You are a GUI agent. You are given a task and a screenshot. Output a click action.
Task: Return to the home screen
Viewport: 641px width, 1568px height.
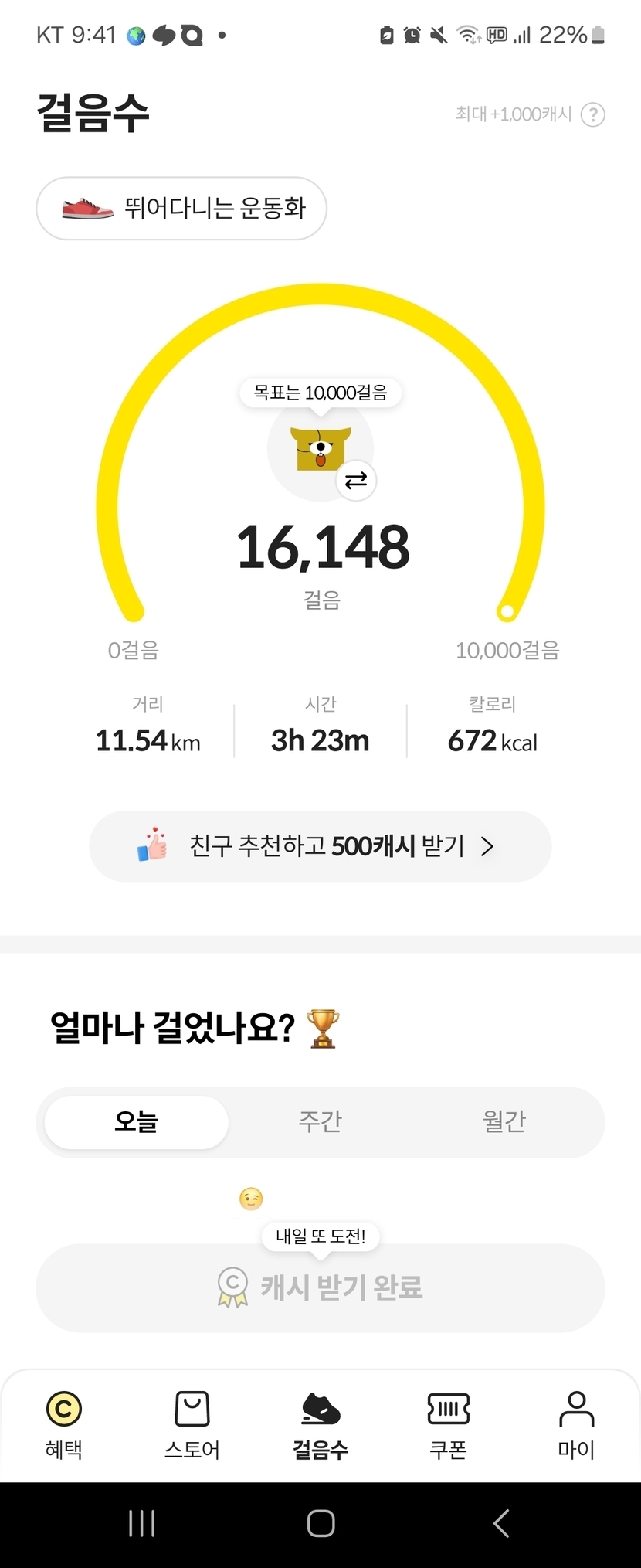(320, 1523)
